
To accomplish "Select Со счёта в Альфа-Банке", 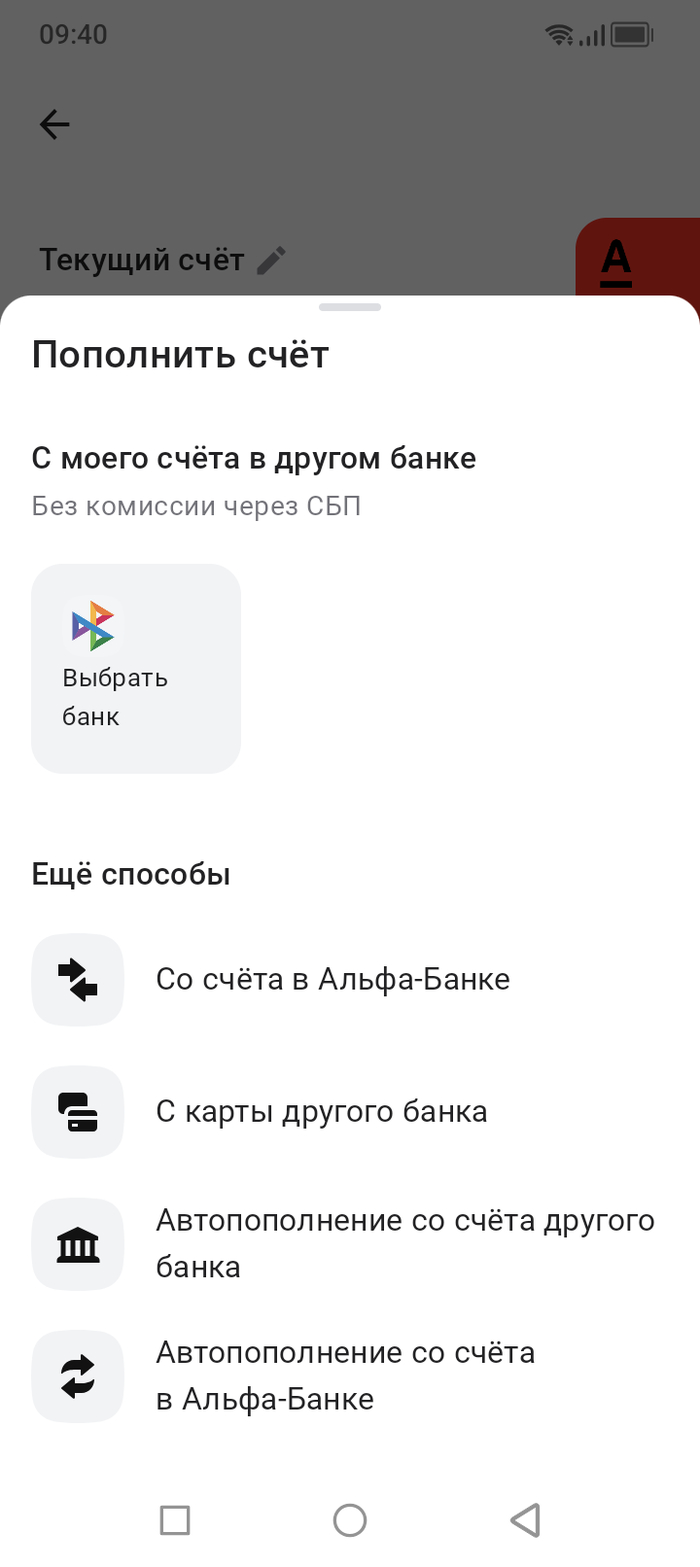I will click(x=333, y=979).
